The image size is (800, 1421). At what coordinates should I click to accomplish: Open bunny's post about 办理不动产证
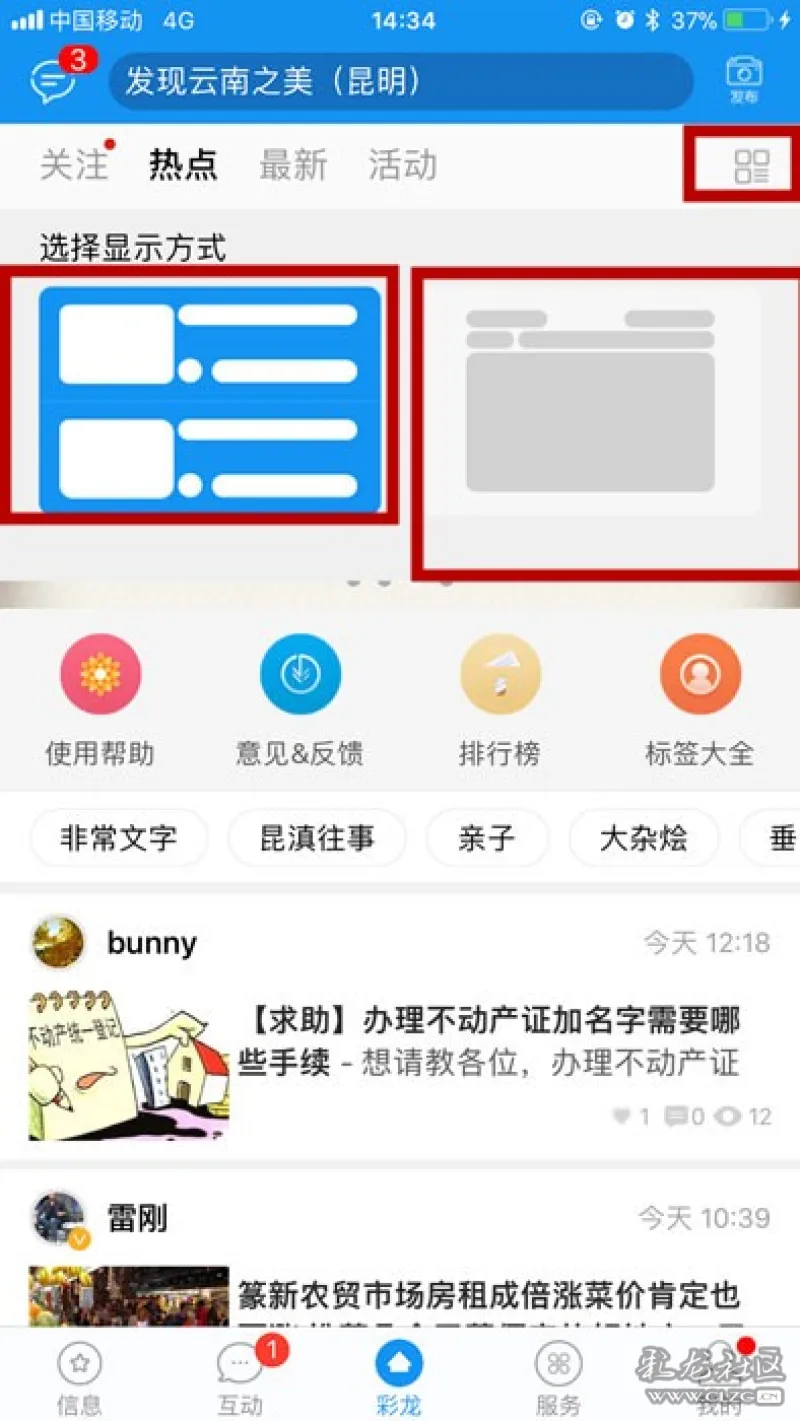[x=488, y=1042]
